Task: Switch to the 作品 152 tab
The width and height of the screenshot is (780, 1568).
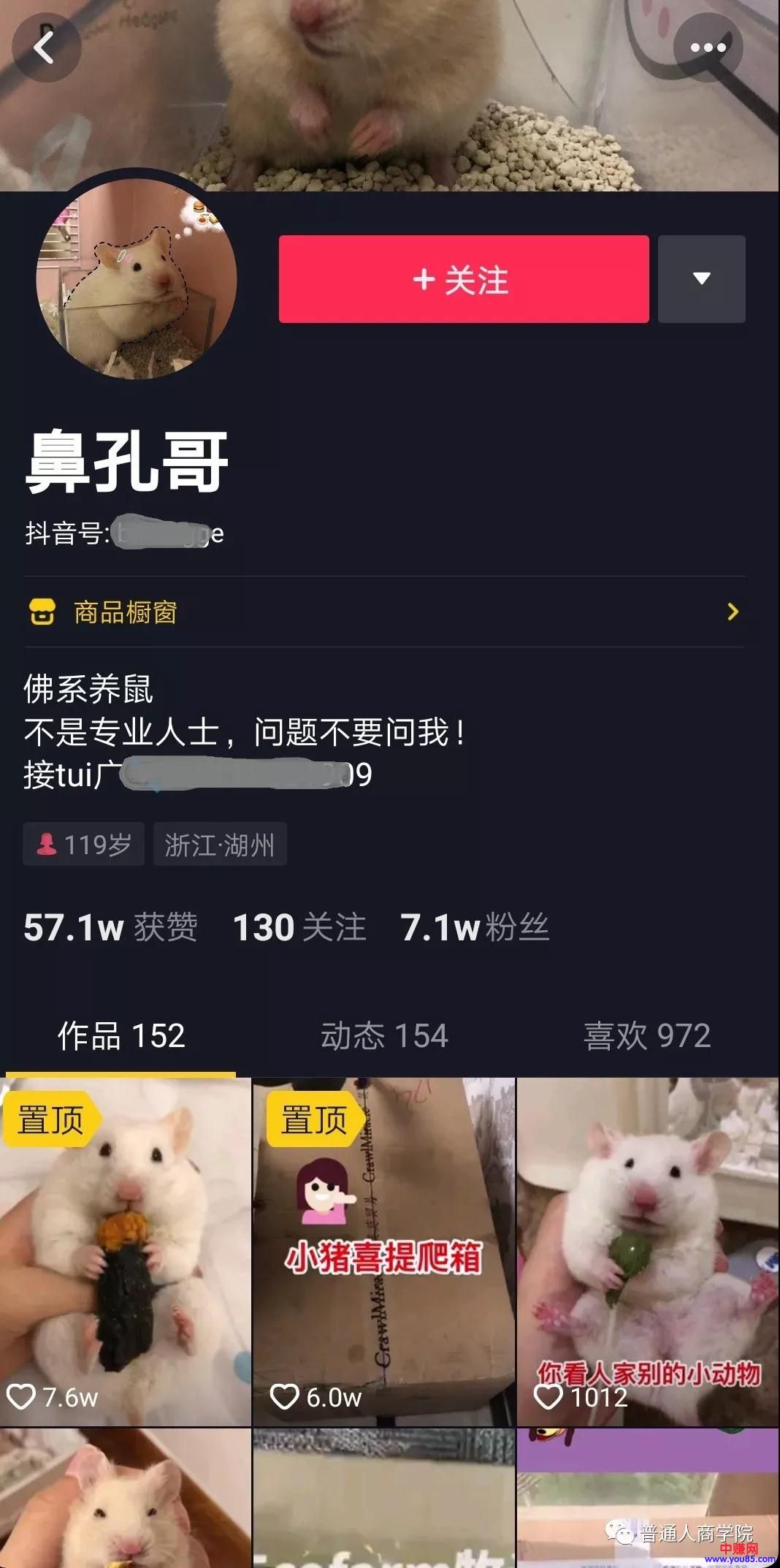Action: coord(121,1036)
